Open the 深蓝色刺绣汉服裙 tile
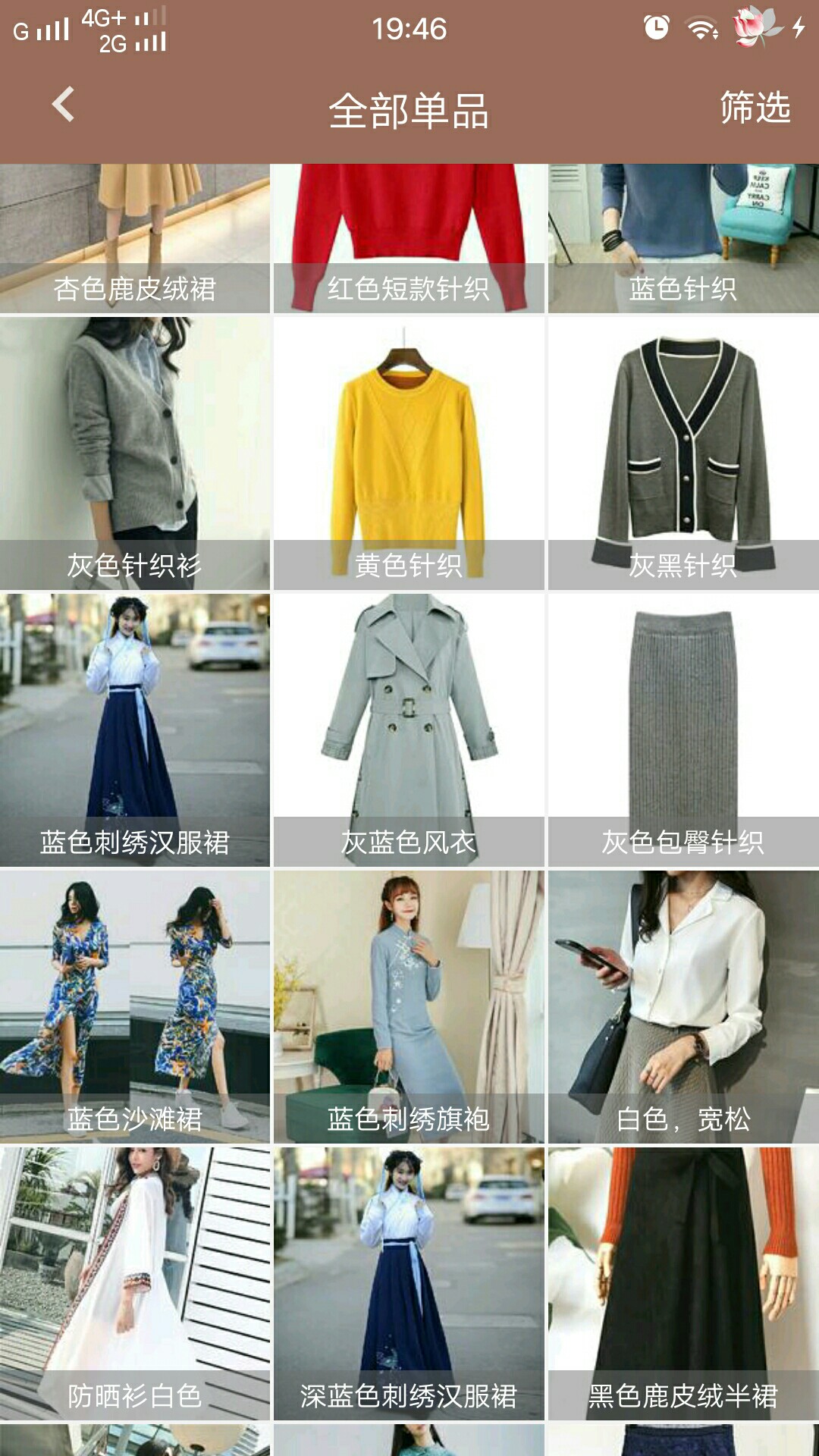 pos(409,1284)
